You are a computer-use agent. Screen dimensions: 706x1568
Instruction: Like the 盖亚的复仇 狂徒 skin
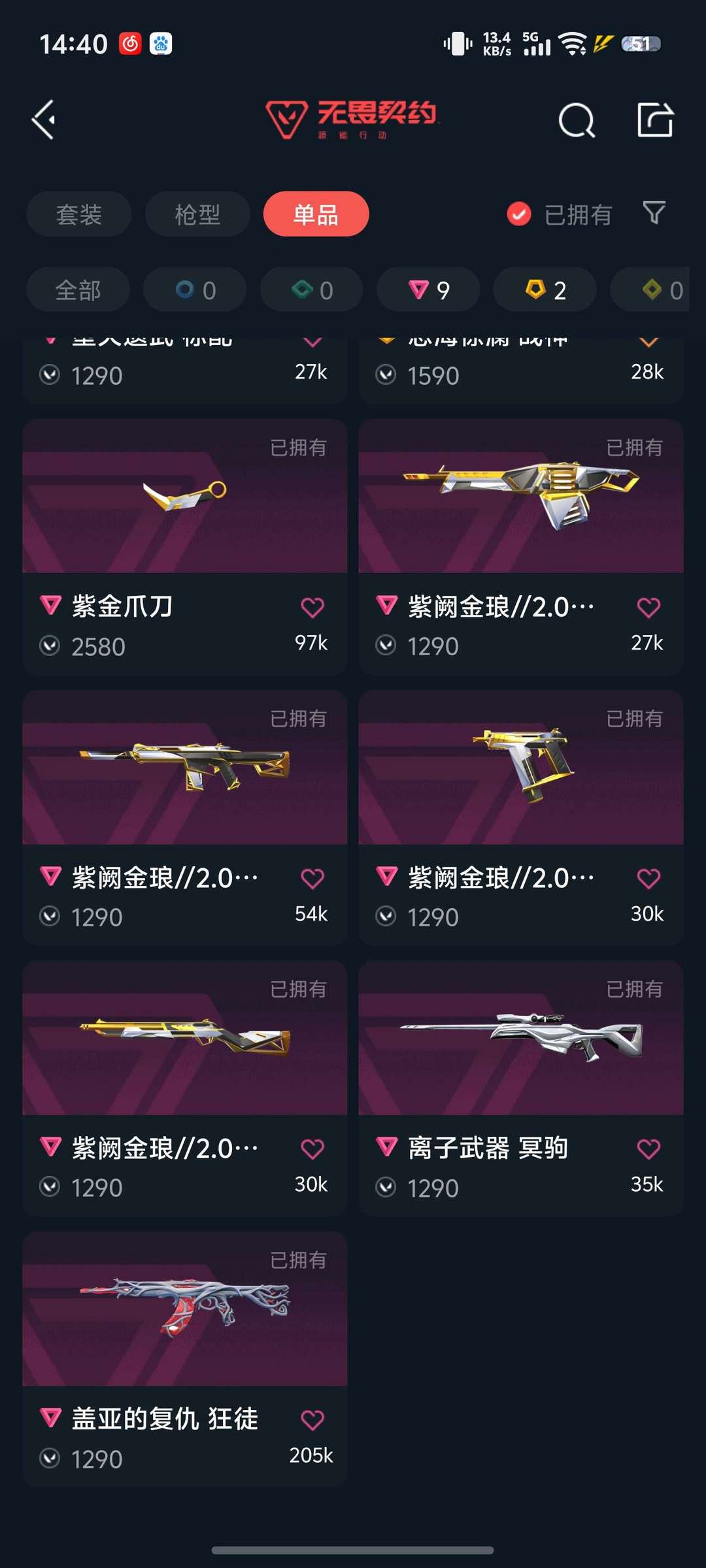(312, 1420)
